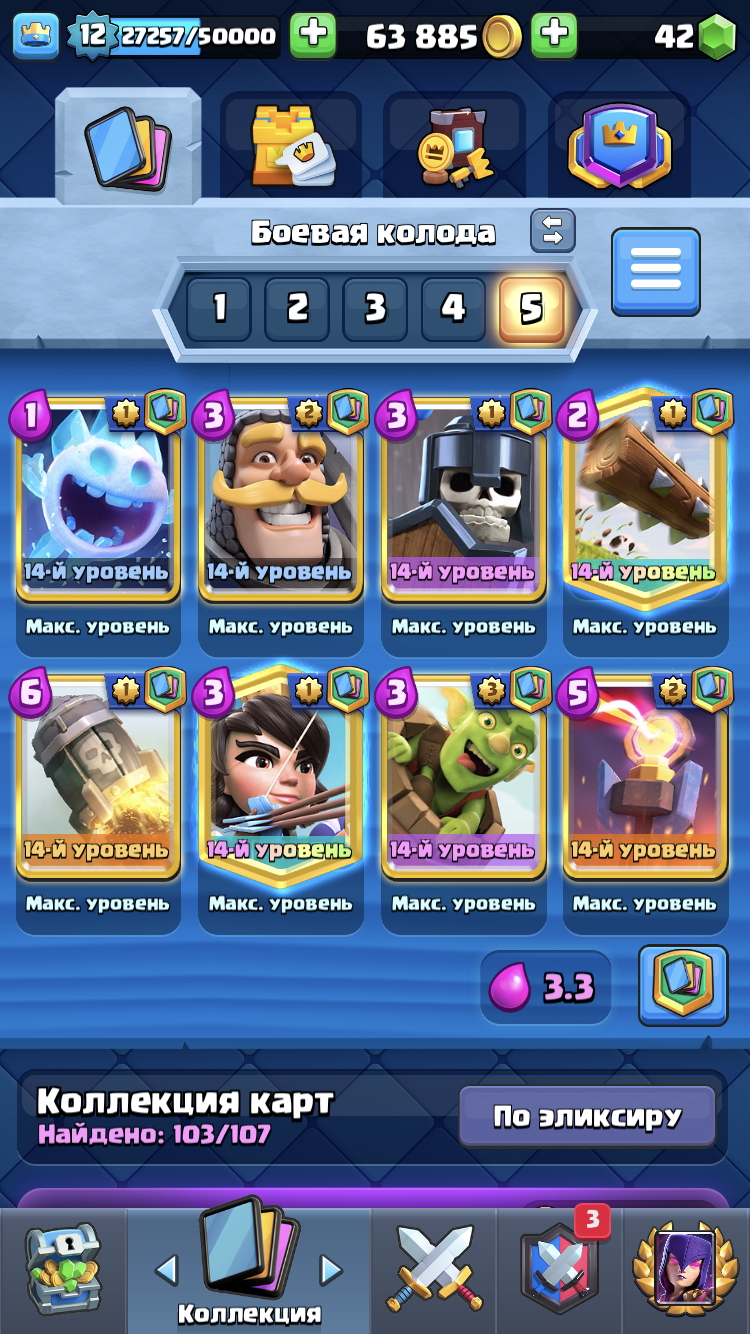This screenshot has height=1334, width=750.
Task: Switch to battle deck 1
Action: [x=219, y=309]
